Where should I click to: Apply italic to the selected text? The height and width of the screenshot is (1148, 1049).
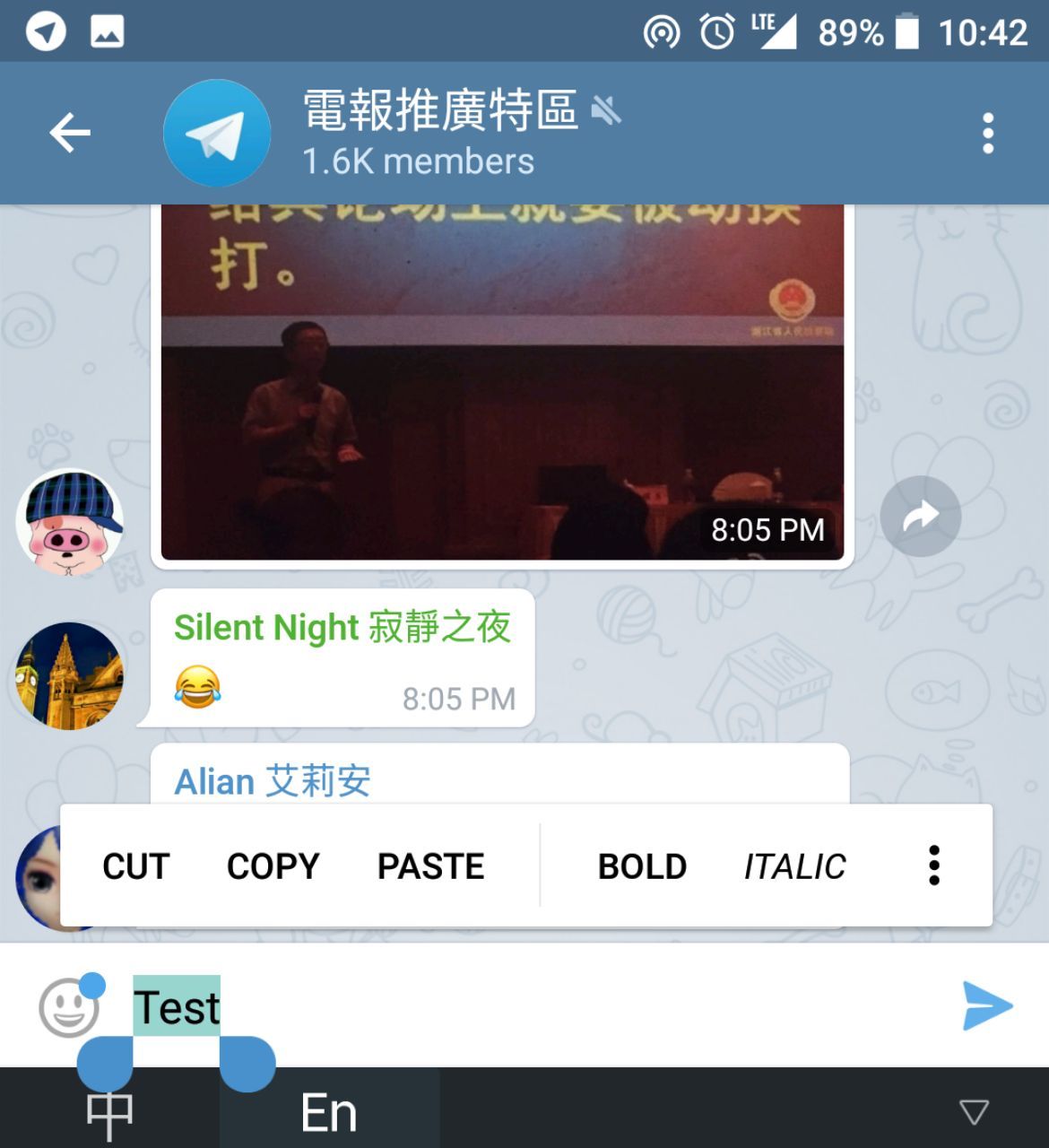tap(794, 866)
